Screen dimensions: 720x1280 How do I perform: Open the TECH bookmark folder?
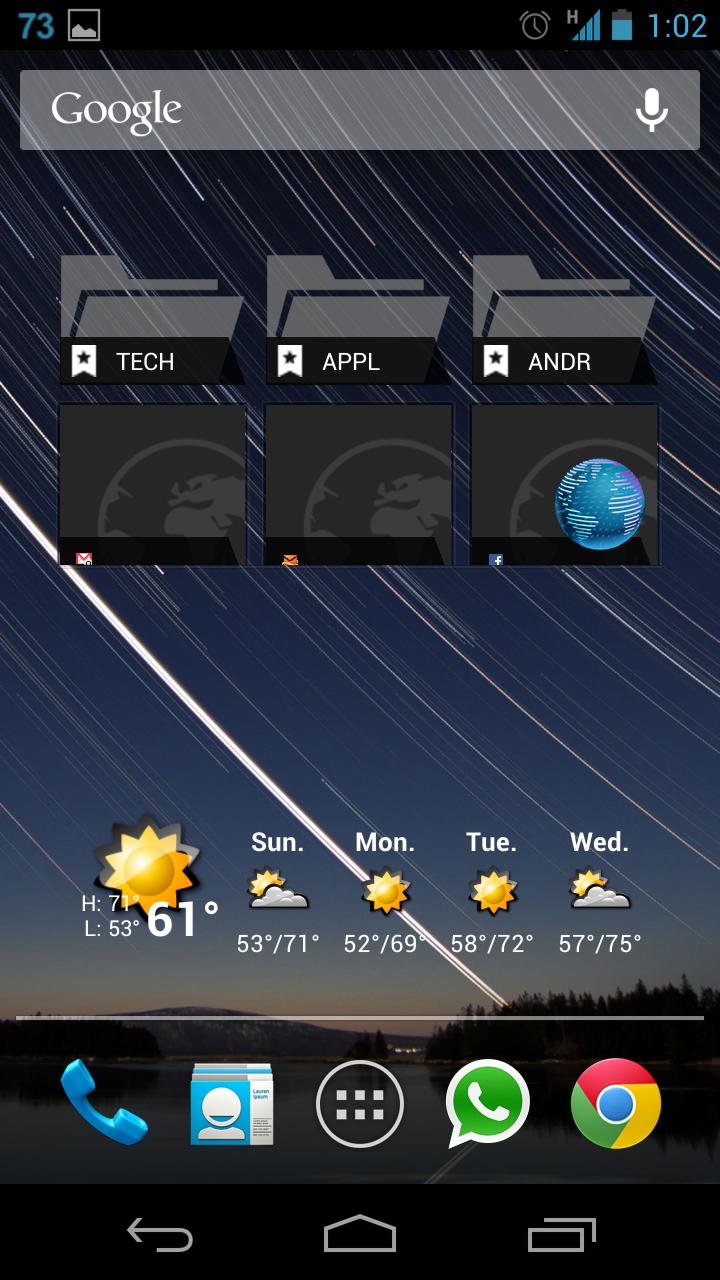click(x=151, y=320)
